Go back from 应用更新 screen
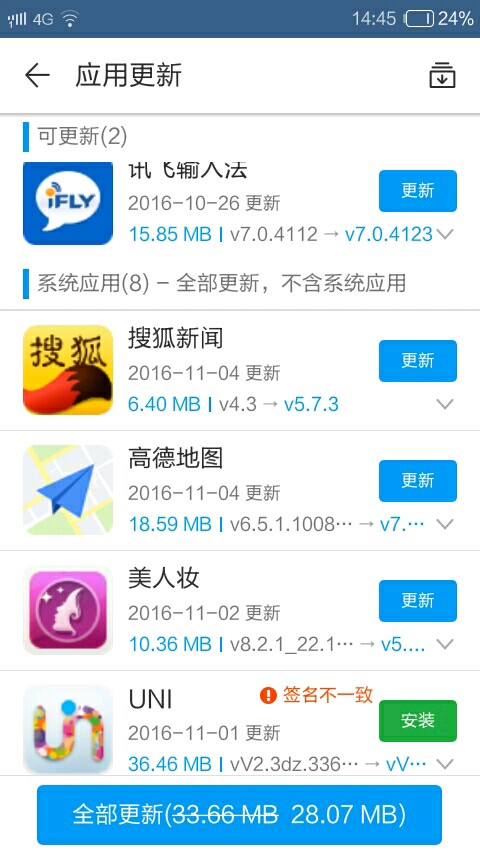This screenshot has width=480, height=854. tap(37, 75)
